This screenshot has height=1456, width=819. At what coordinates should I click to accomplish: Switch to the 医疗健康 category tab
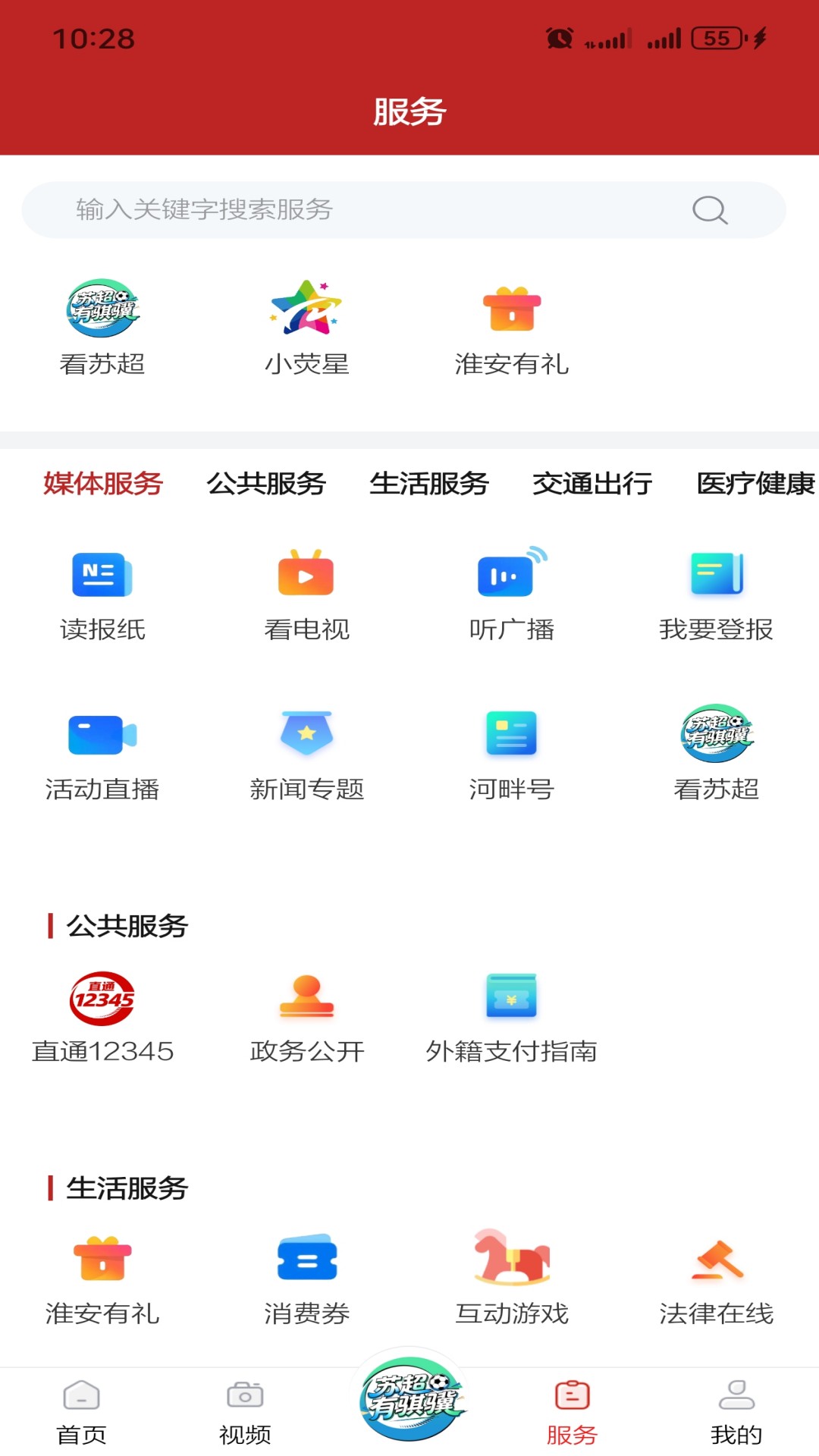(754, 484)
